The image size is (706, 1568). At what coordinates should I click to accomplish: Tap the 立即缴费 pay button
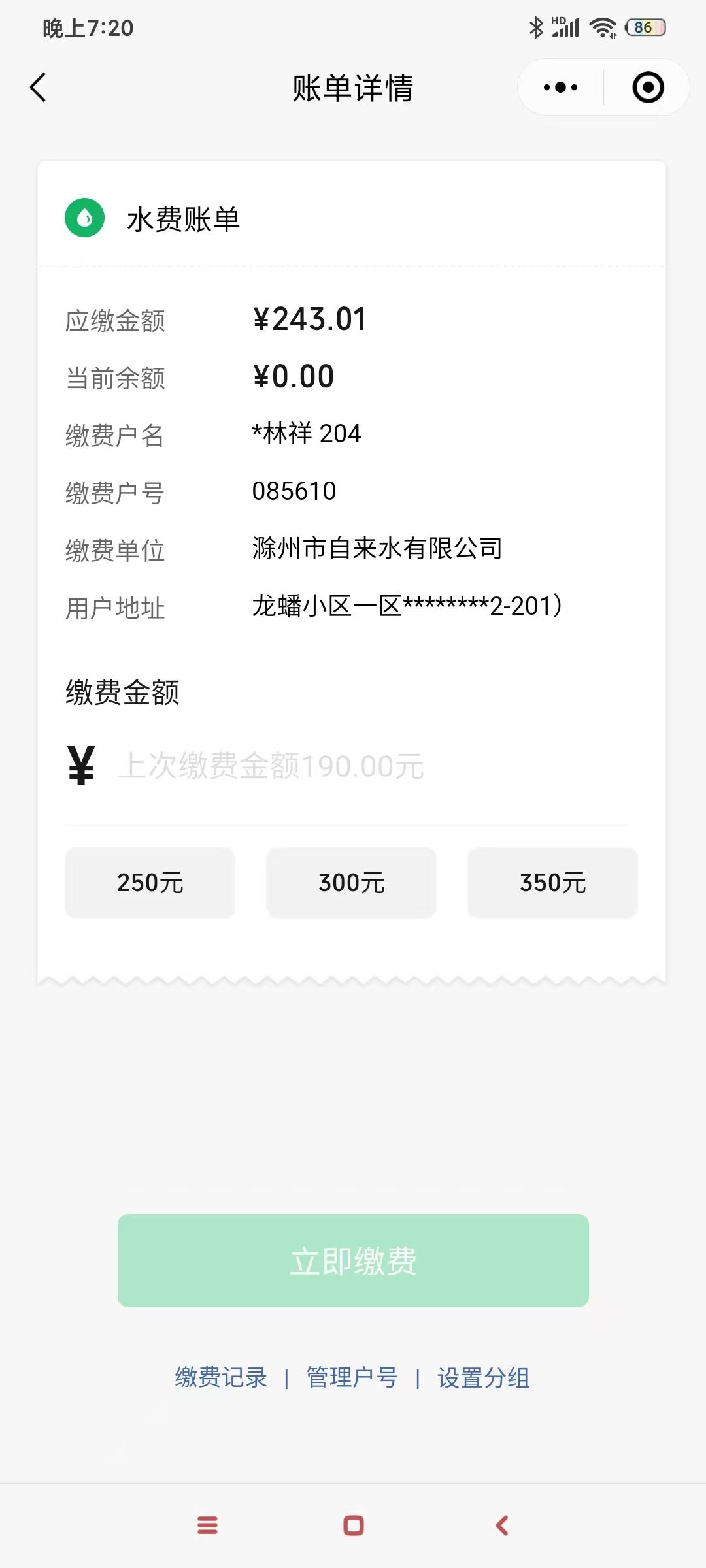(x=353, y=1260)
